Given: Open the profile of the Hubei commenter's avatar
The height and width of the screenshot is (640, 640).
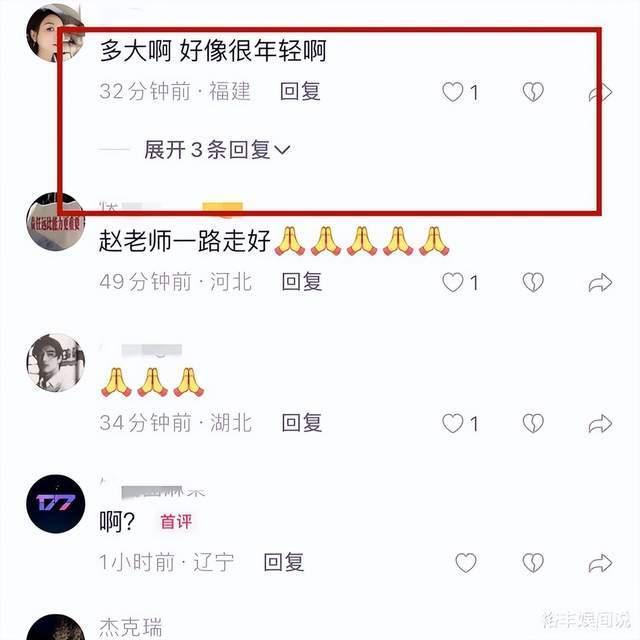Looking at the screenshot, I should [55, 362].
